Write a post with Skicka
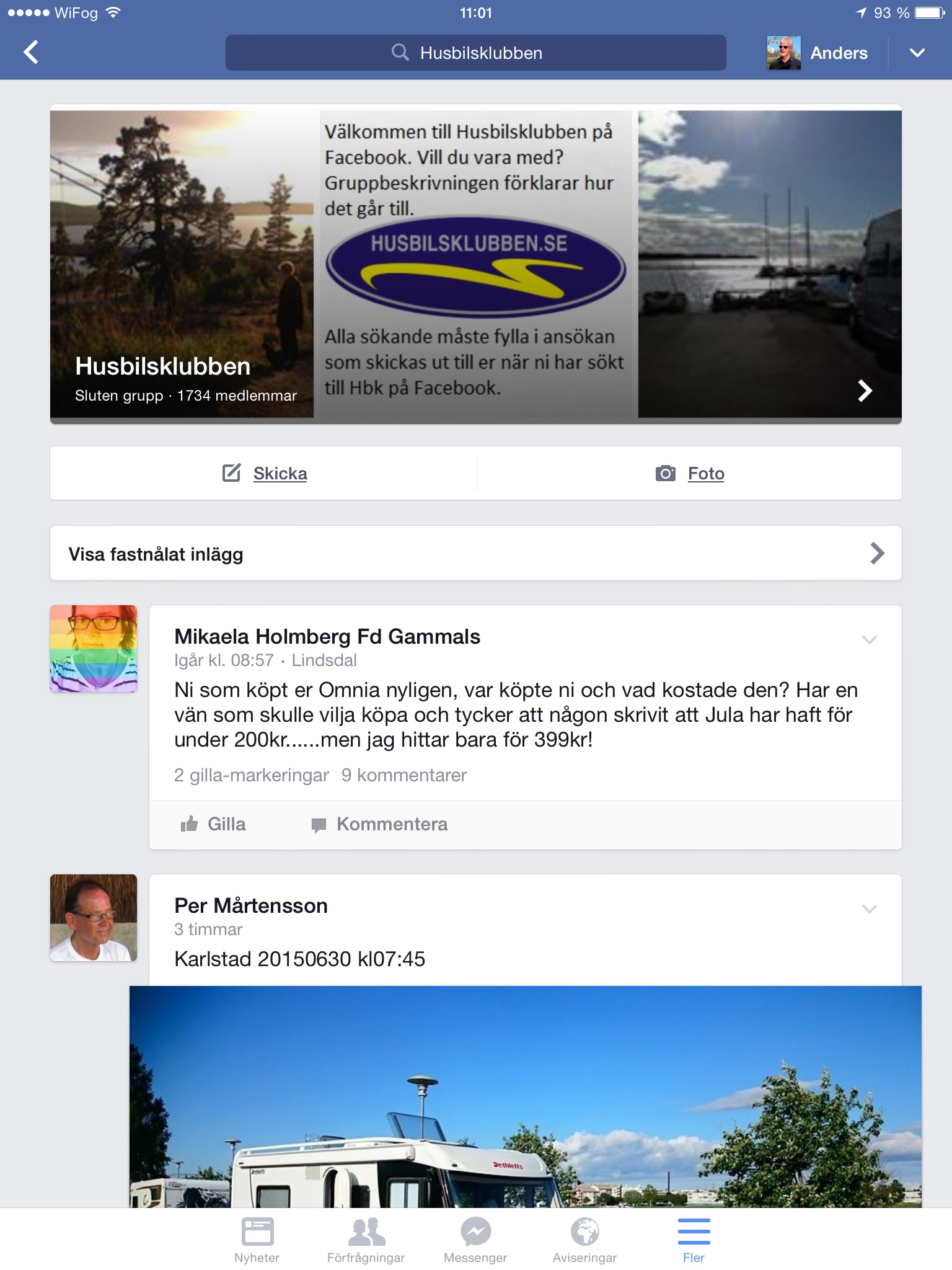952x1270 pixels. click(x=265, y=474)
